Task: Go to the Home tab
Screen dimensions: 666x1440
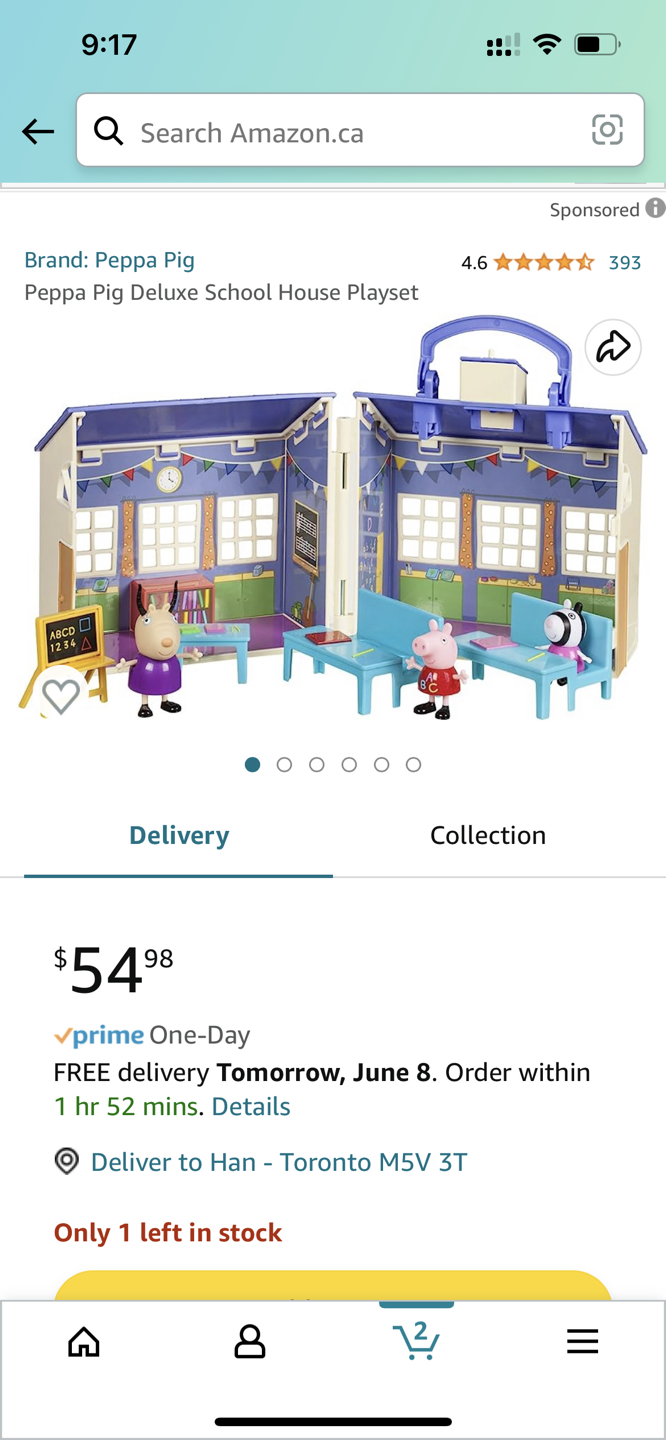Action: pos(84,1342)
